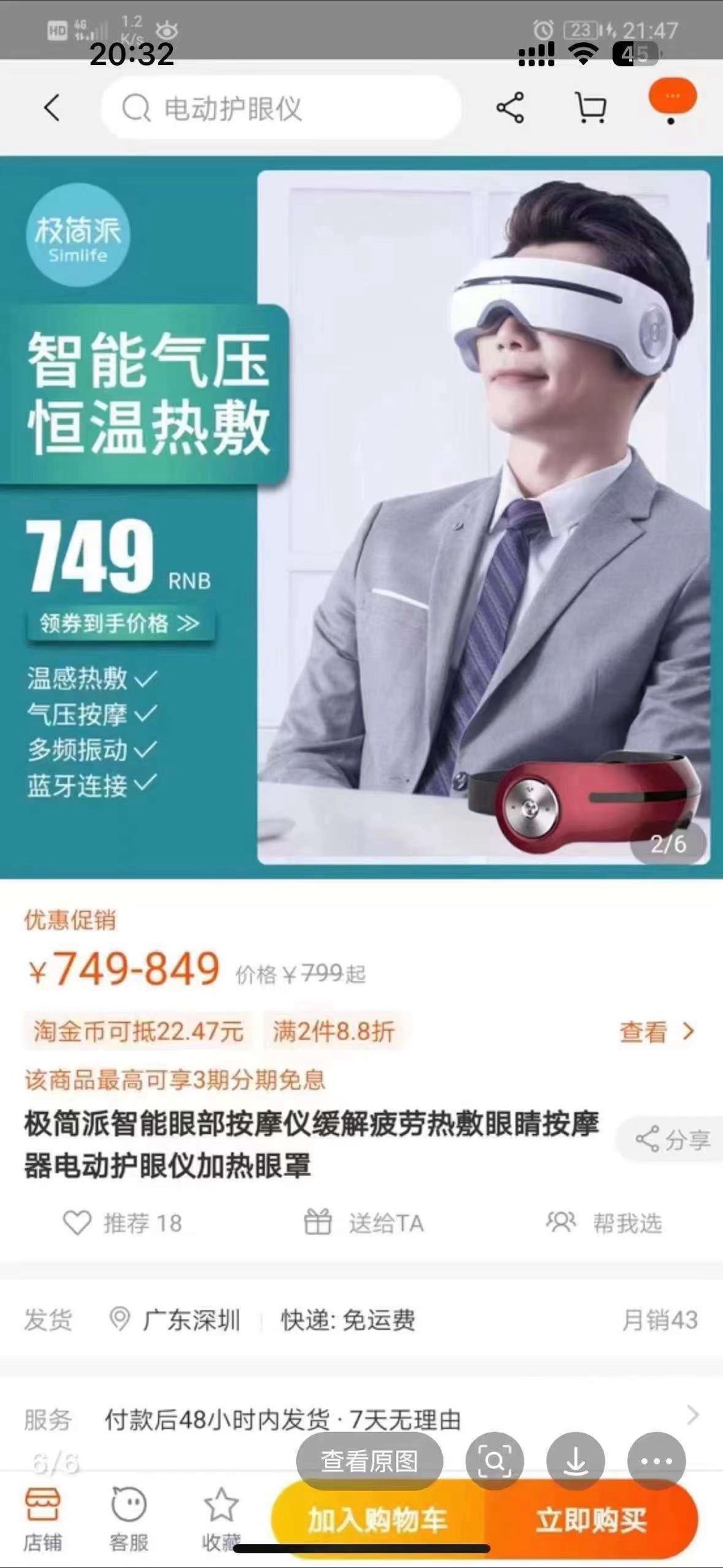Tap the image scan search icon
Viewport: 723px width, 1568px height.
(495, 1461)
